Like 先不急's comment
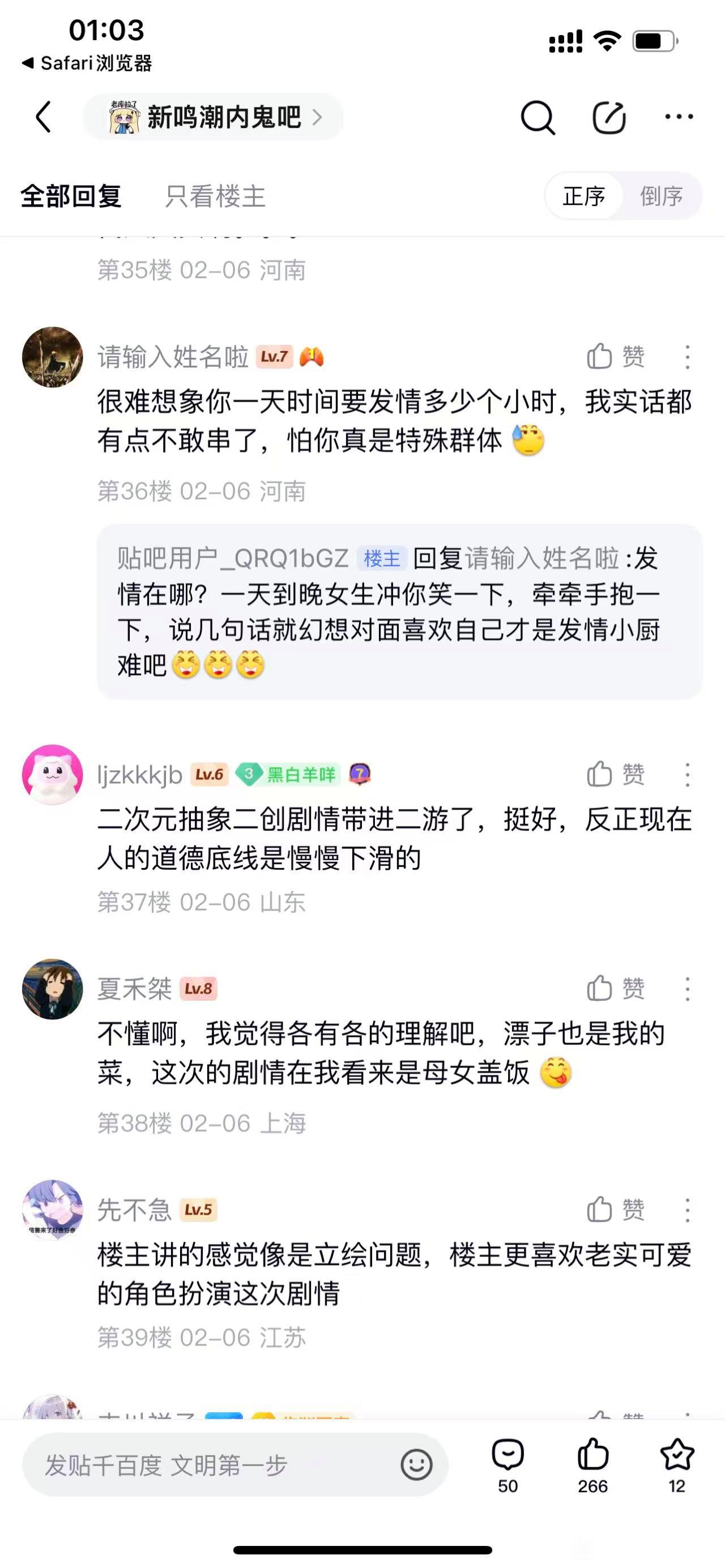 615,1210
